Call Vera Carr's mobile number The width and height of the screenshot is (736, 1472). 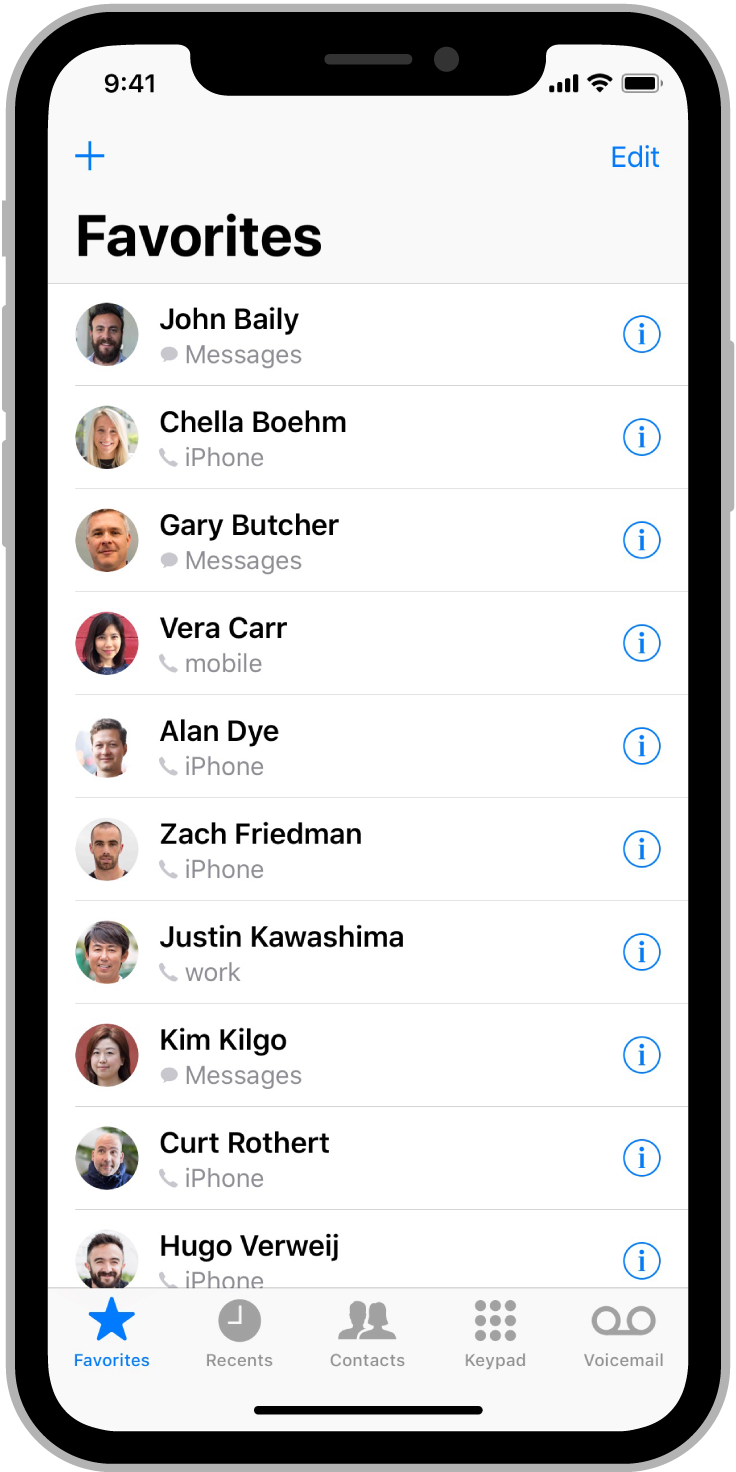click(300, 644)
